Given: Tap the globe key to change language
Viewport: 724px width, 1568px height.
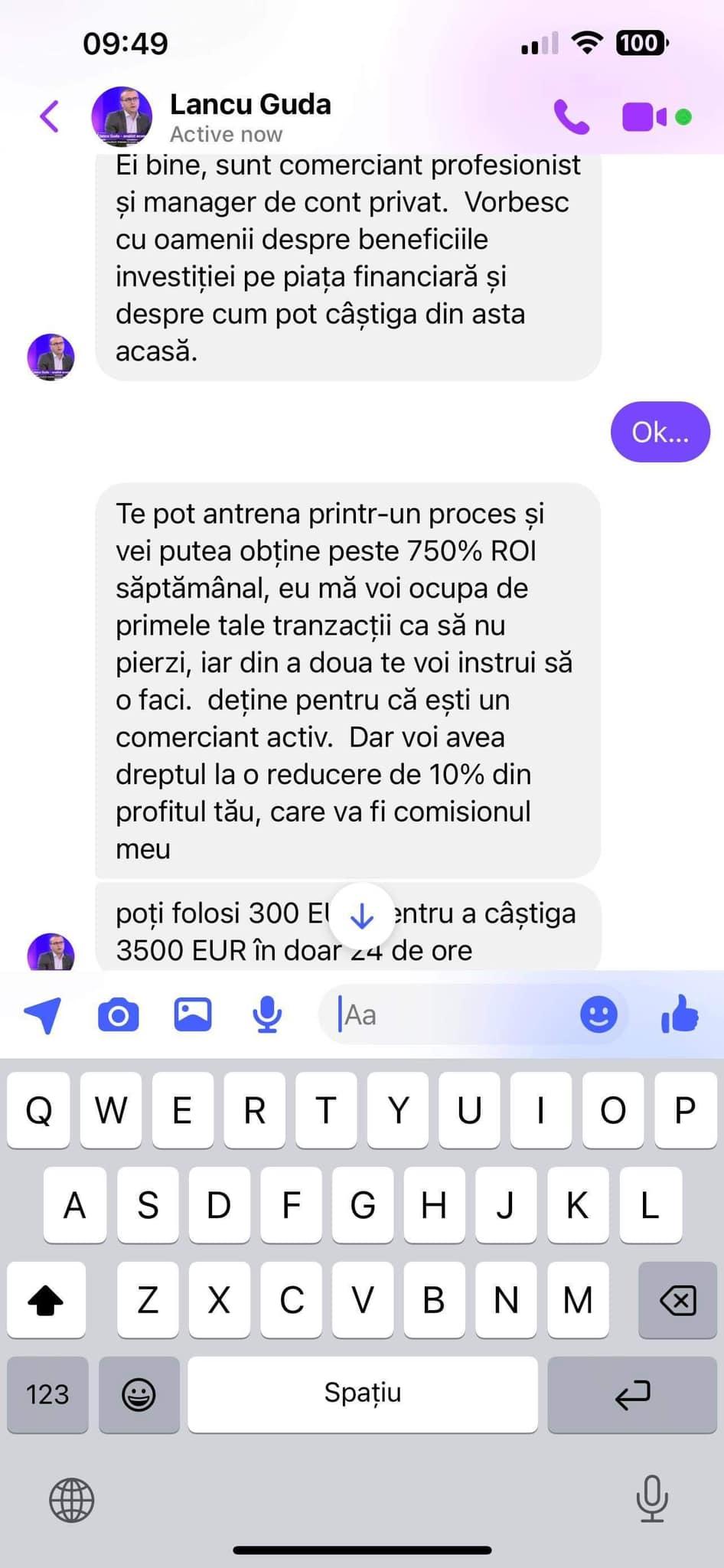Looking at the screenshot, I should coord(72,1499).
